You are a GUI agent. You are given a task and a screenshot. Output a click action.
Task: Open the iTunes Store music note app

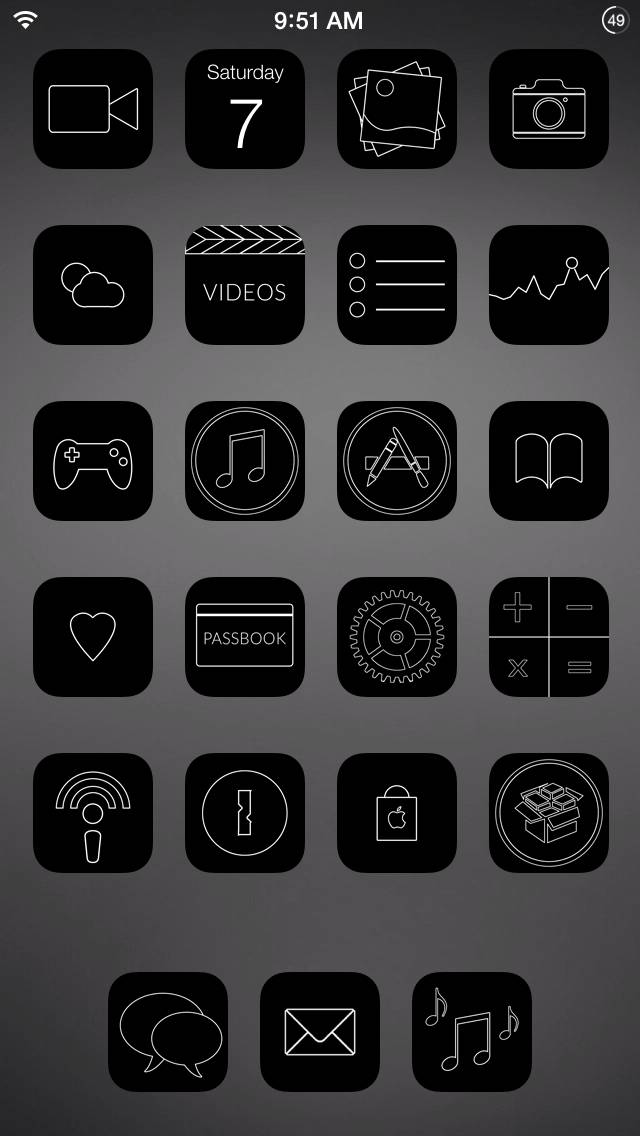click(245, 461)
